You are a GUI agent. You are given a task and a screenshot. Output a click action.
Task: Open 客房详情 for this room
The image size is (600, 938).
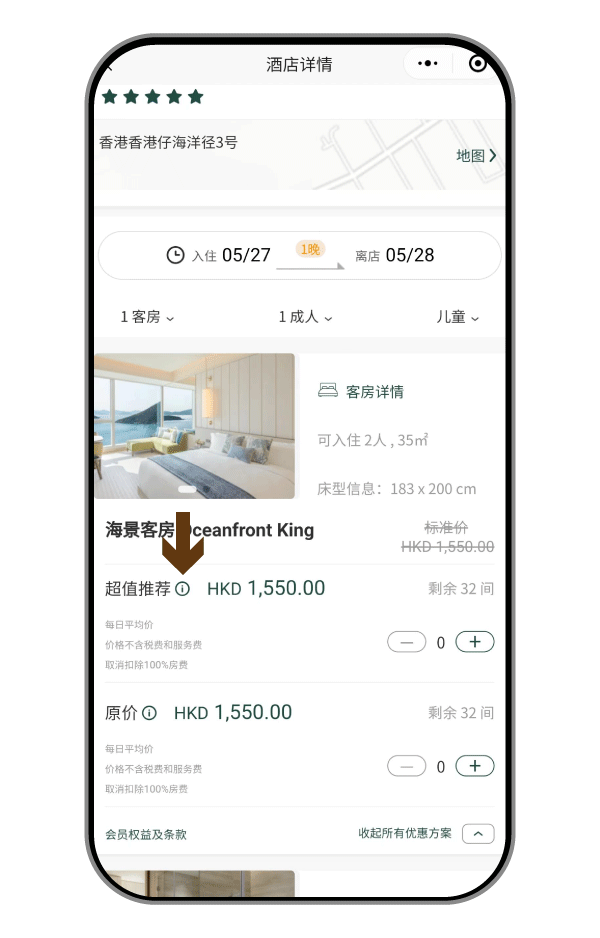[361, 391]
